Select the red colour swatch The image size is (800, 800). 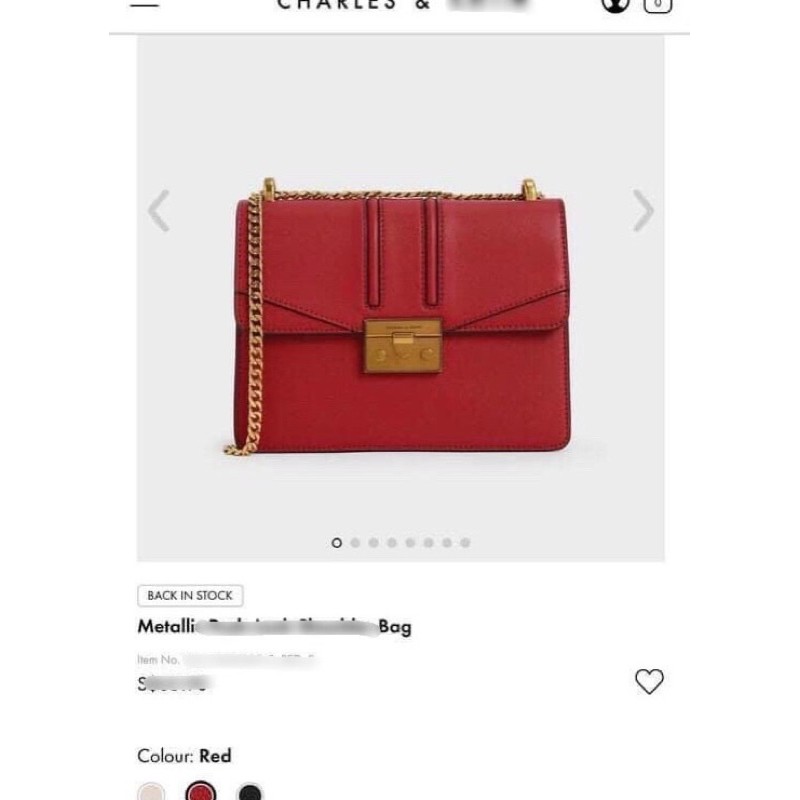pos(201,794)
